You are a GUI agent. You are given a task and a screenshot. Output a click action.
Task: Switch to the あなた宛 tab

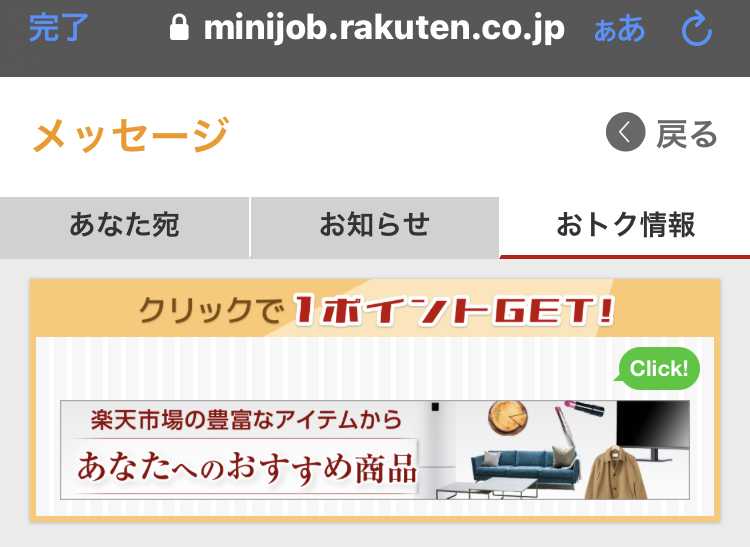(x=124, y=225)
